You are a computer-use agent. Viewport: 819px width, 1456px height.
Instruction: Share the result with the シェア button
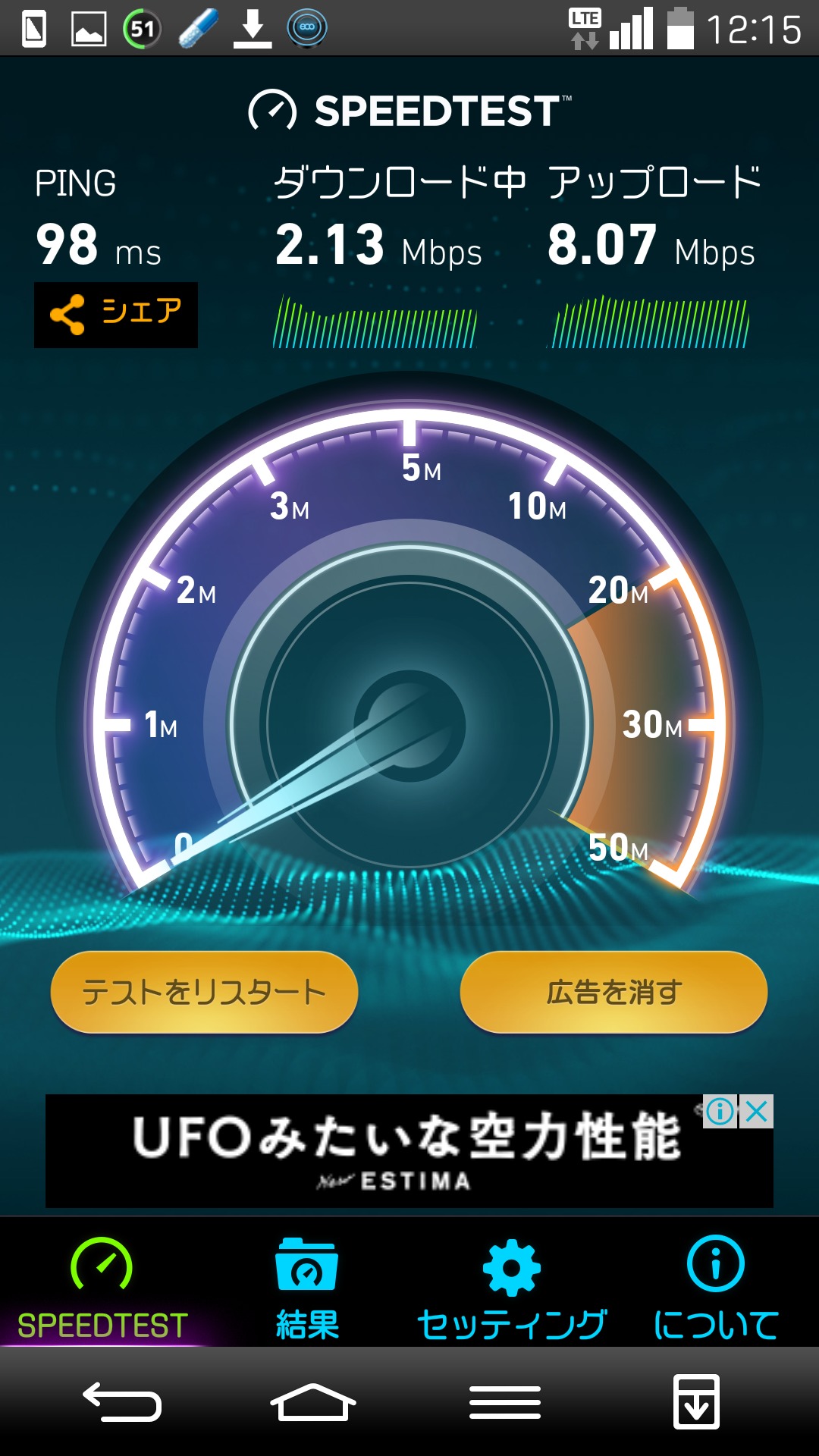pyautogui.click(x=116, y=315)
